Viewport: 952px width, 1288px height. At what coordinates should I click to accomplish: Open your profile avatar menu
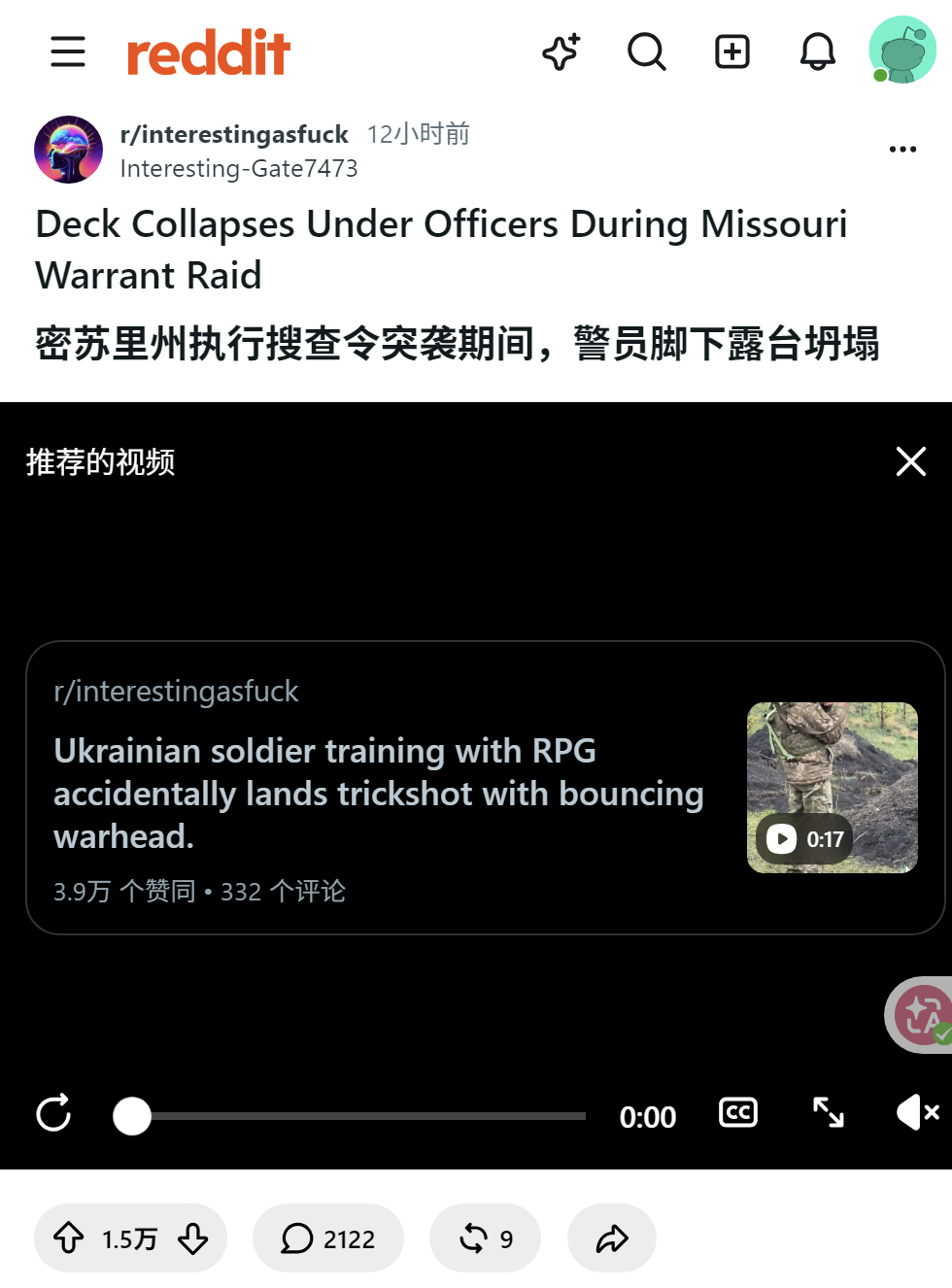902,50
